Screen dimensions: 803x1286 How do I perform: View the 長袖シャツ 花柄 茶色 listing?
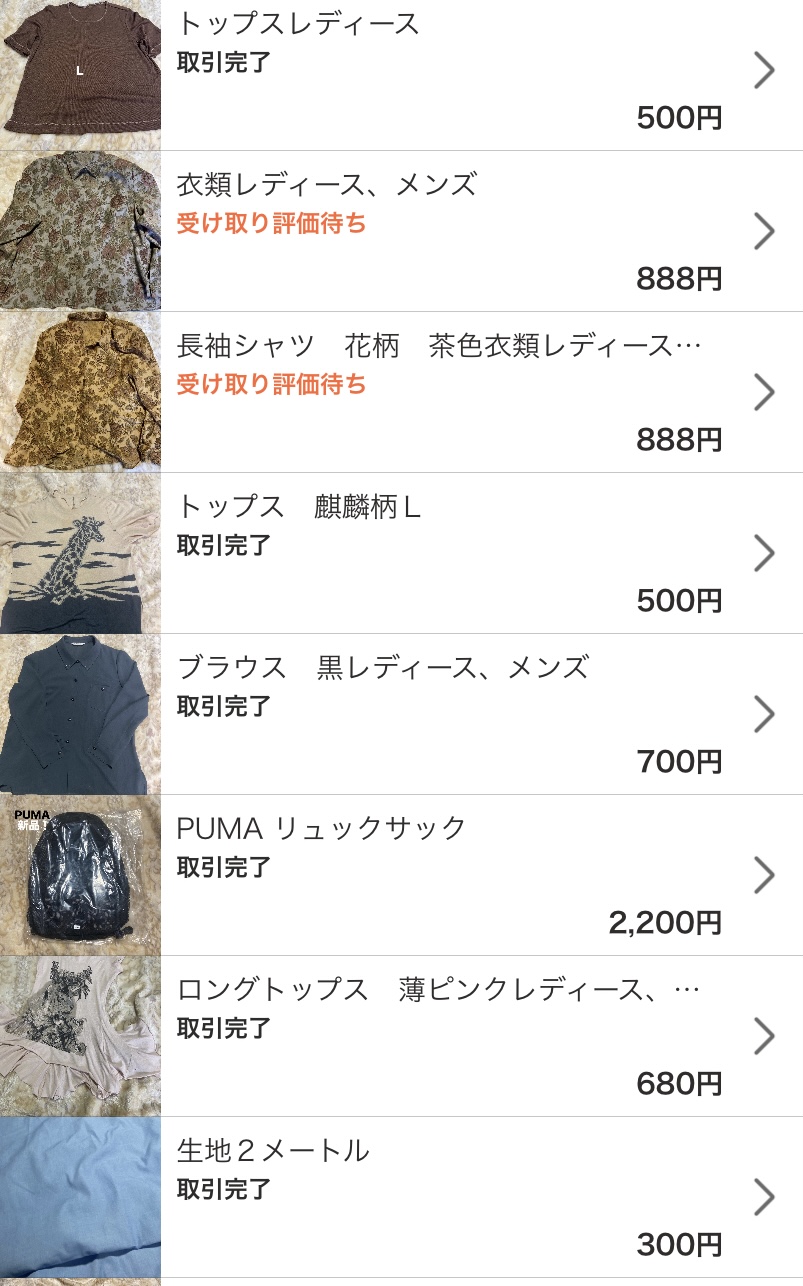point(400,392)
